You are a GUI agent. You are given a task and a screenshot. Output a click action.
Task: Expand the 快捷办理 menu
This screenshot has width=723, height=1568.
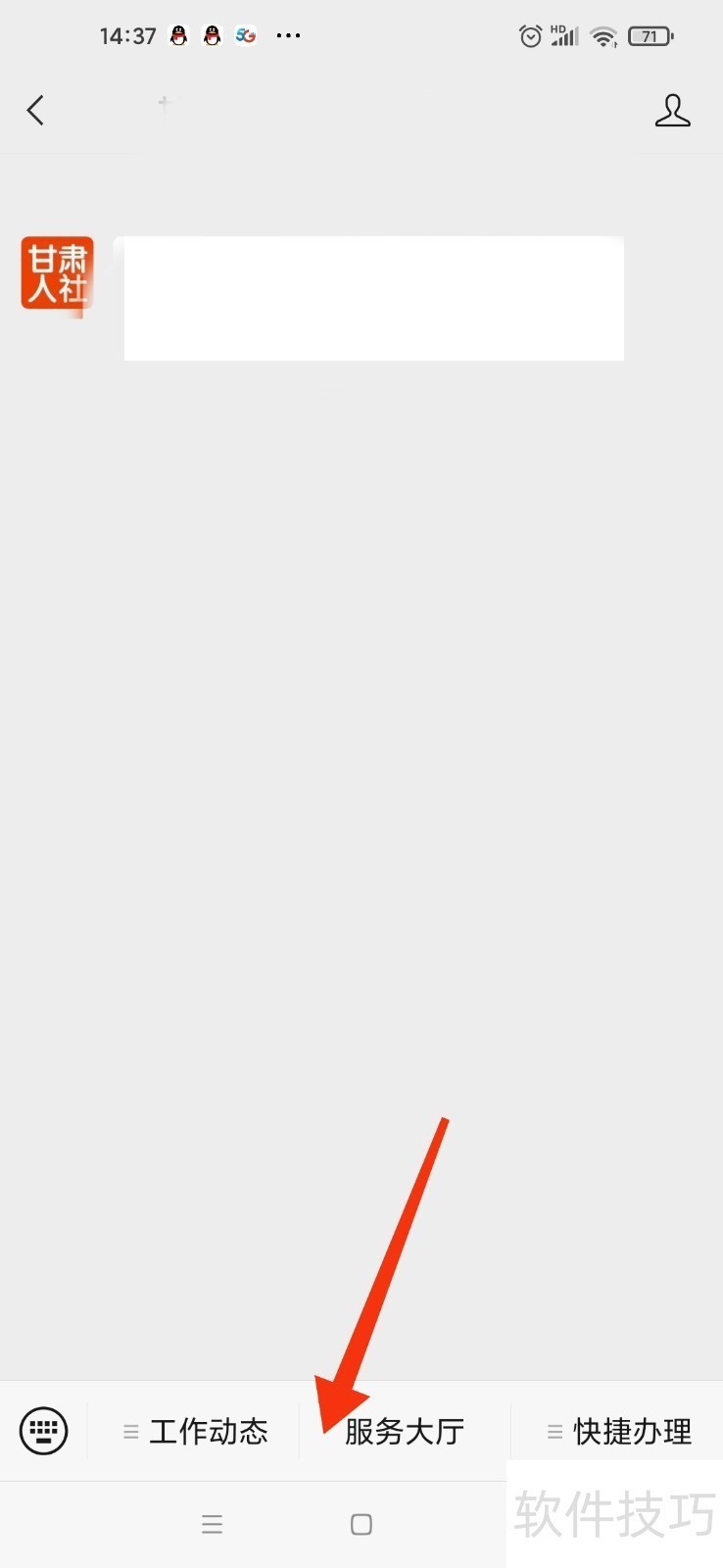(619, 1431)
